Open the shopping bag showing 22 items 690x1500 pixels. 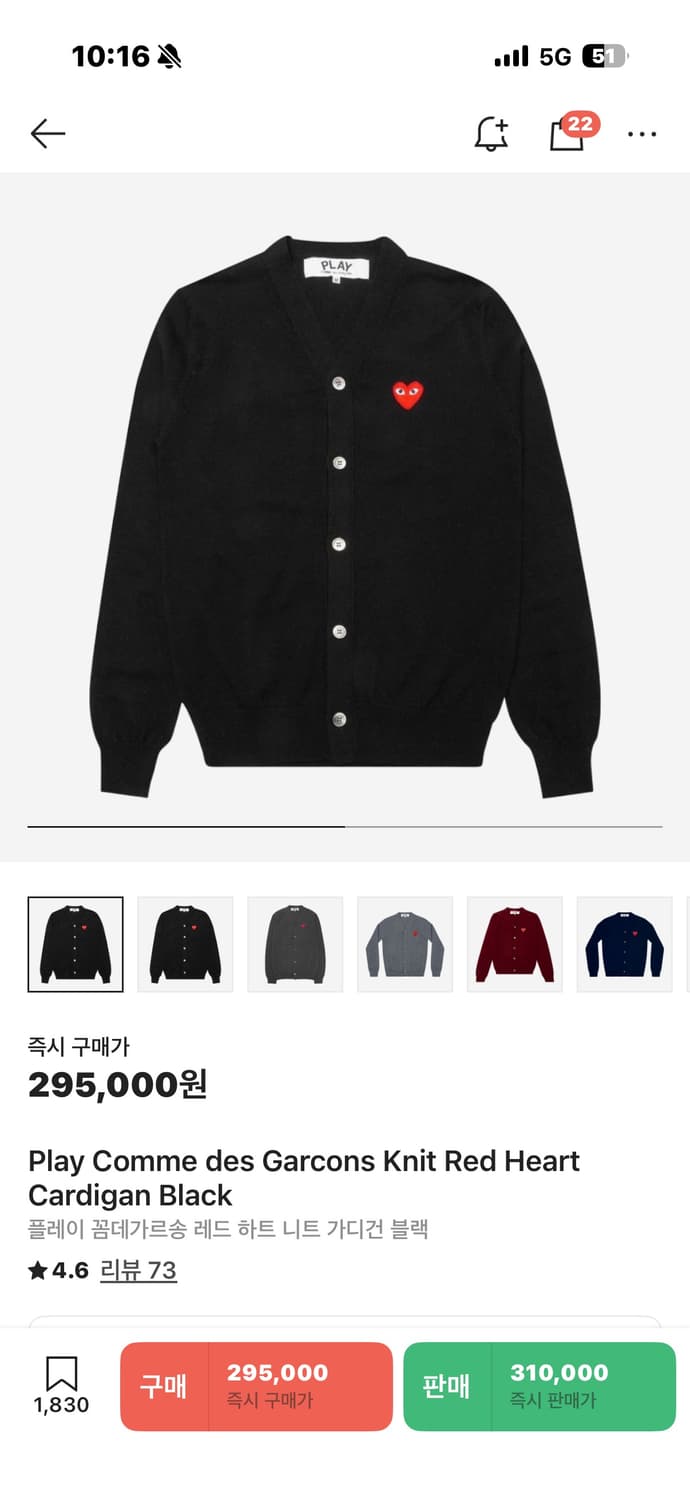tap(567, 133)
